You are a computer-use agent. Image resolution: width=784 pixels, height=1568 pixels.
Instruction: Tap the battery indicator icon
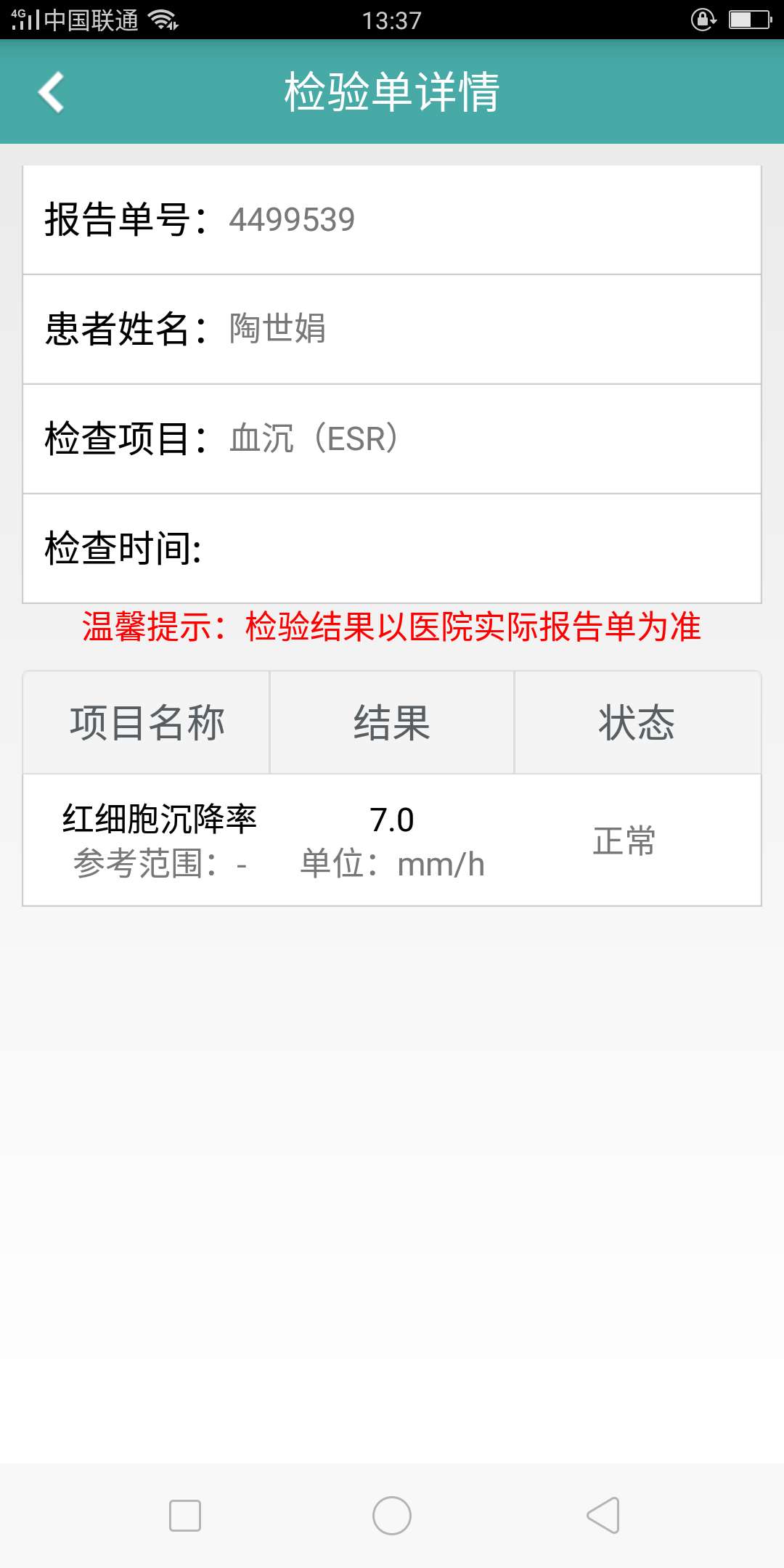748,20
